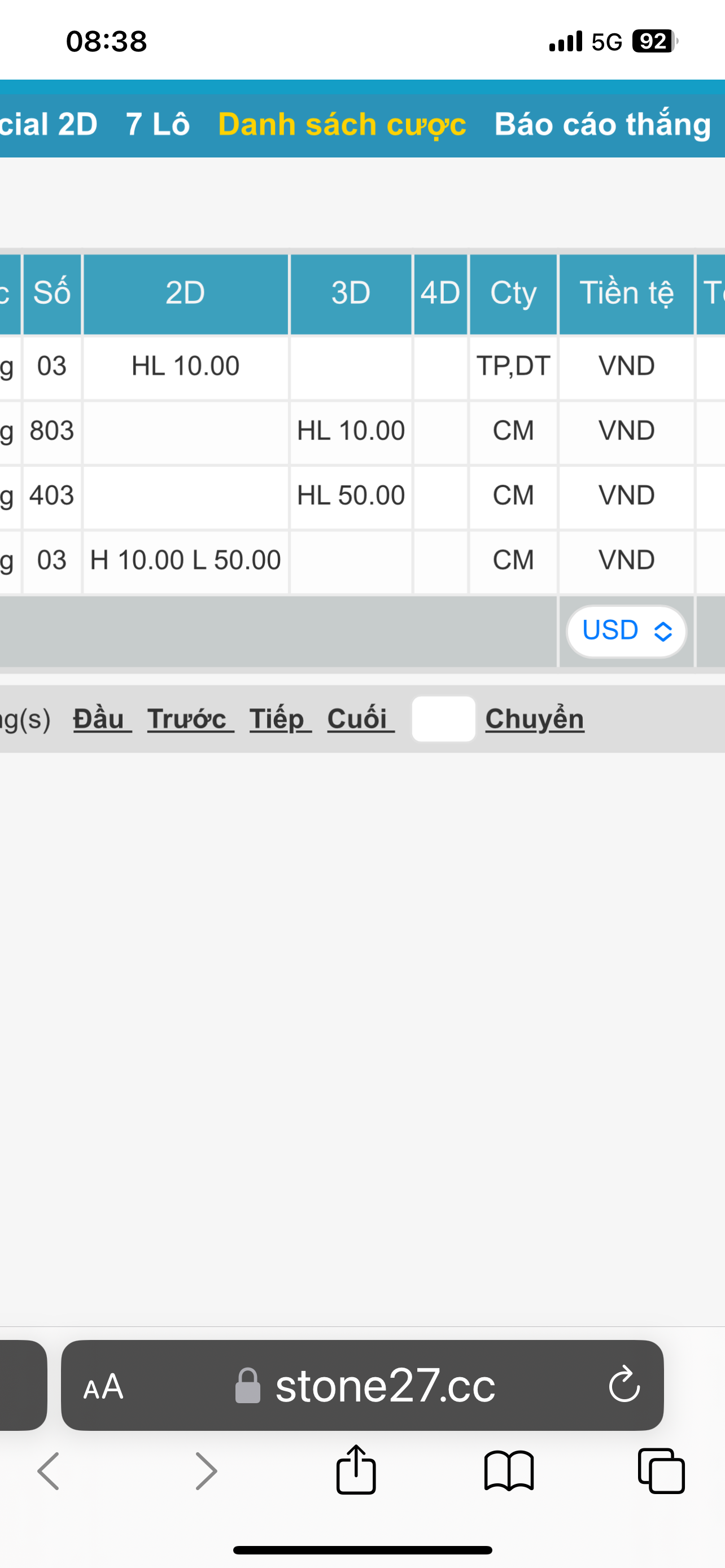Open Báo cáo thắng tab
Screen dimensions: 725x1568
point(602,124)
